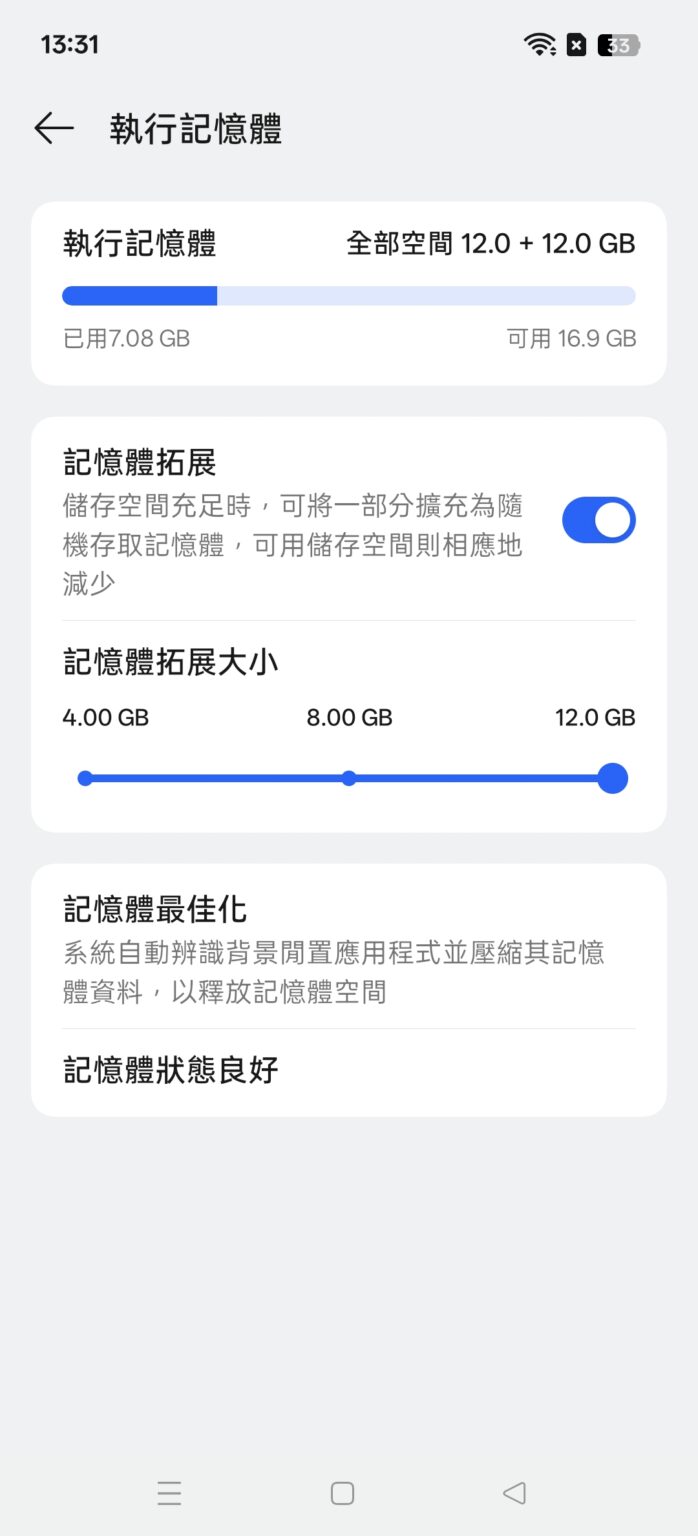Set expansion size to 8.00 GB point

tap(348, 778)
